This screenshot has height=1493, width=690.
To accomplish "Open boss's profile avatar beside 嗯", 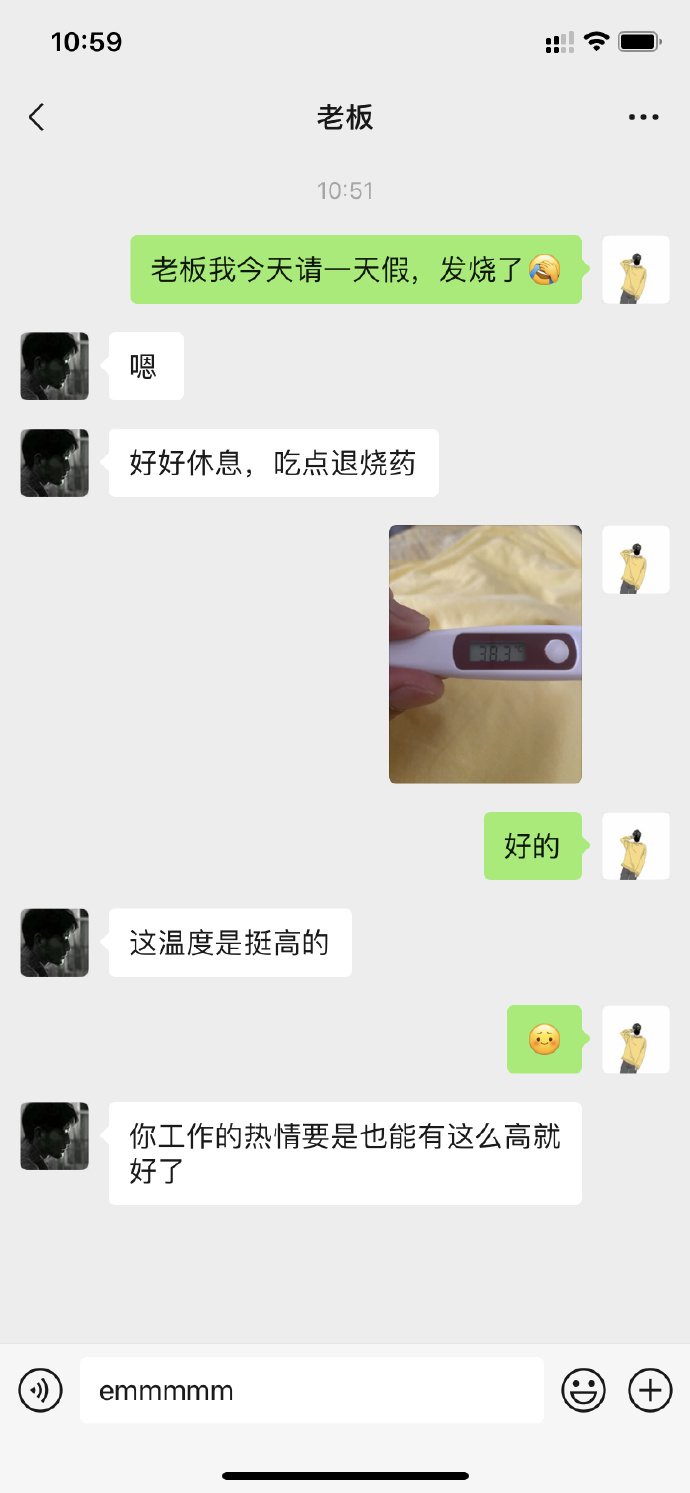I will click(55, 366).
